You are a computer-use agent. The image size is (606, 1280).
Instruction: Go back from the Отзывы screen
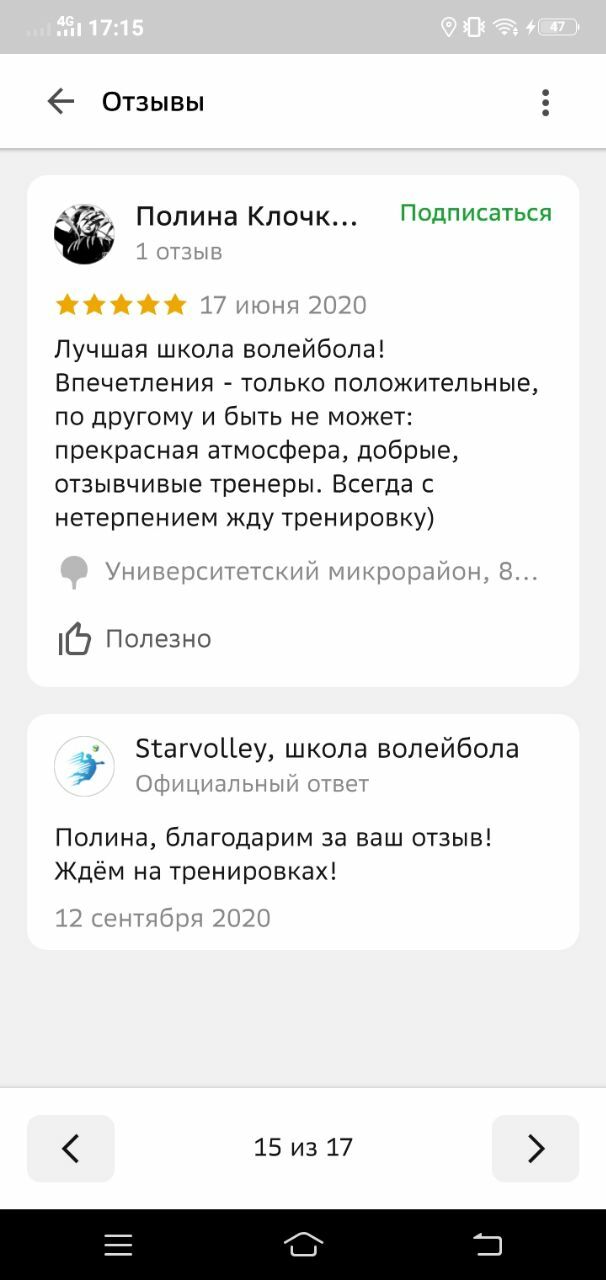pos(61,101)
